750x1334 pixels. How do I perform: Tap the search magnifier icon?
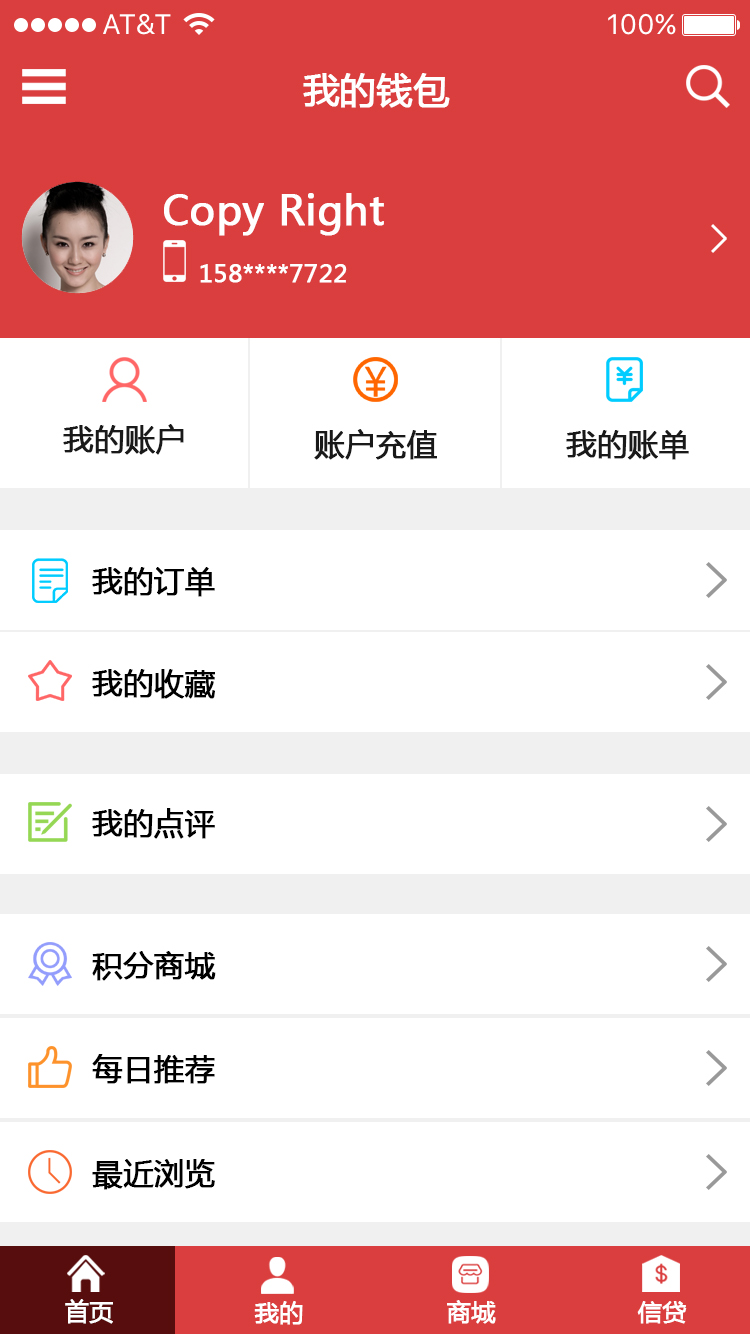[707, 87]
